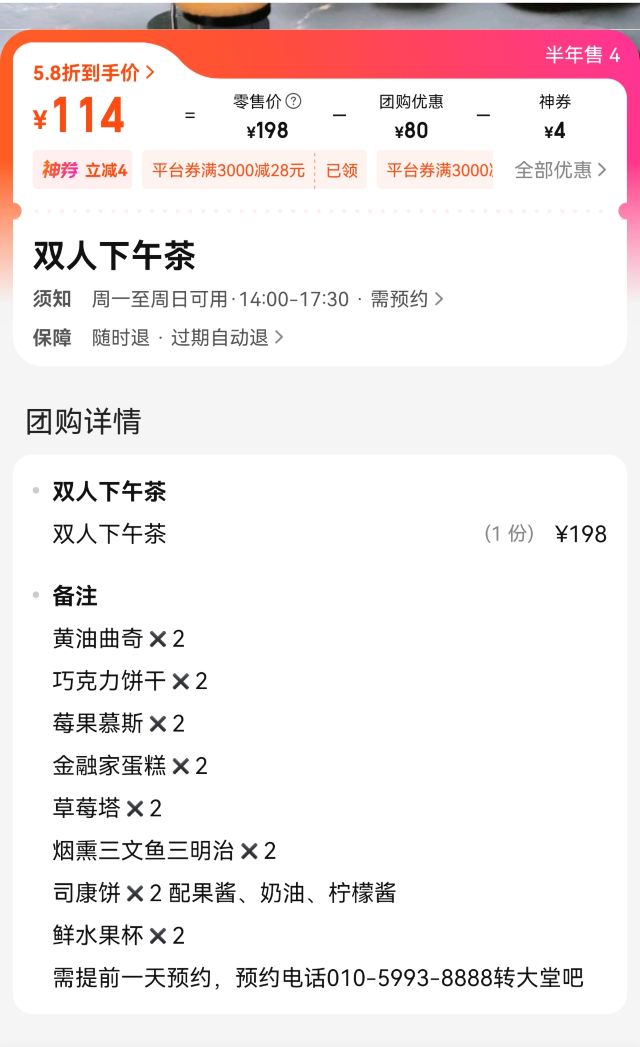View 全部优惠 list
640x1047 pixels.
point(560,170)
